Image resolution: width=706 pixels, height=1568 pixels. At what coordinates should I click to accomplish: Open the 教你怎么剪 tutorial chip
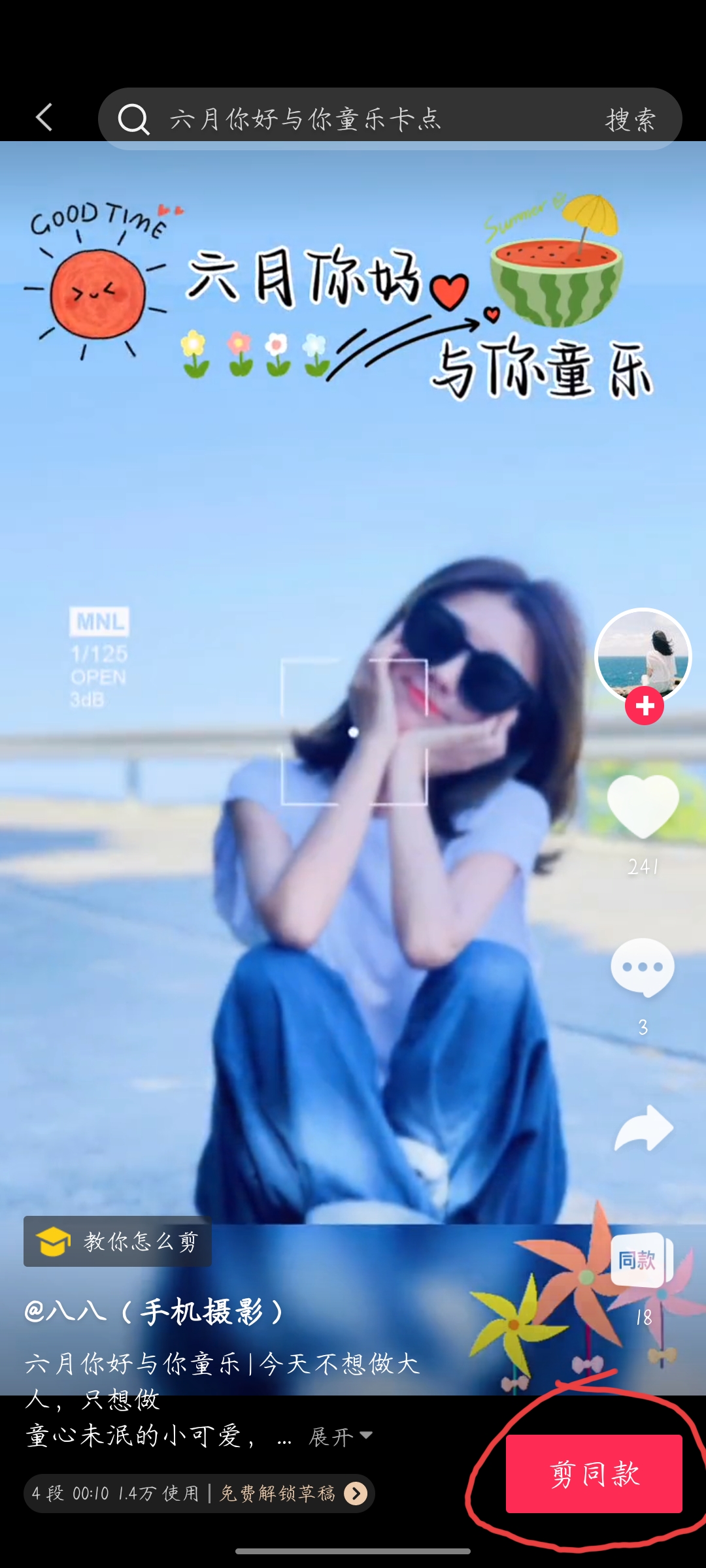[x=118, y=1241]
